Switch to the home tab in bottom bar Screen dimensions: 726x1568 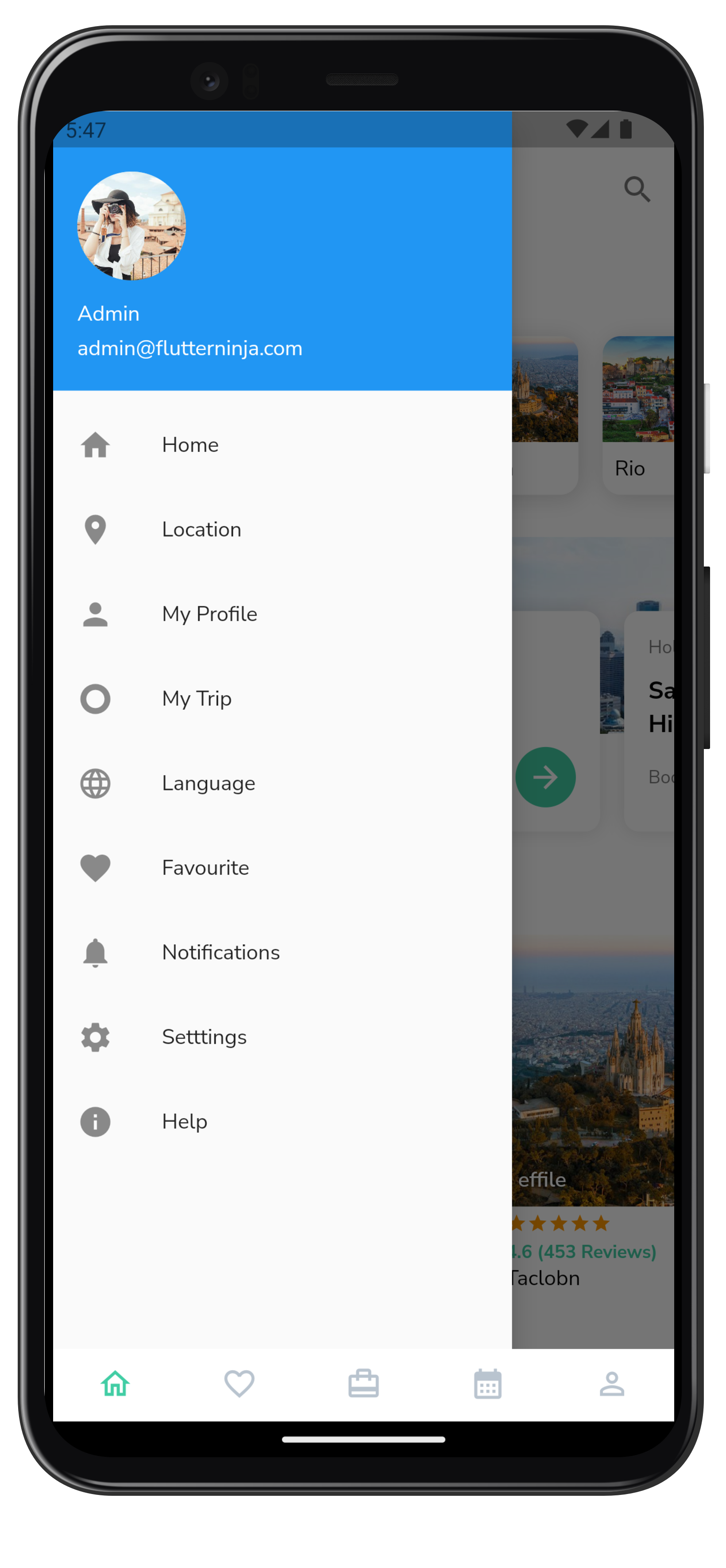click(x=115, y=1384)
